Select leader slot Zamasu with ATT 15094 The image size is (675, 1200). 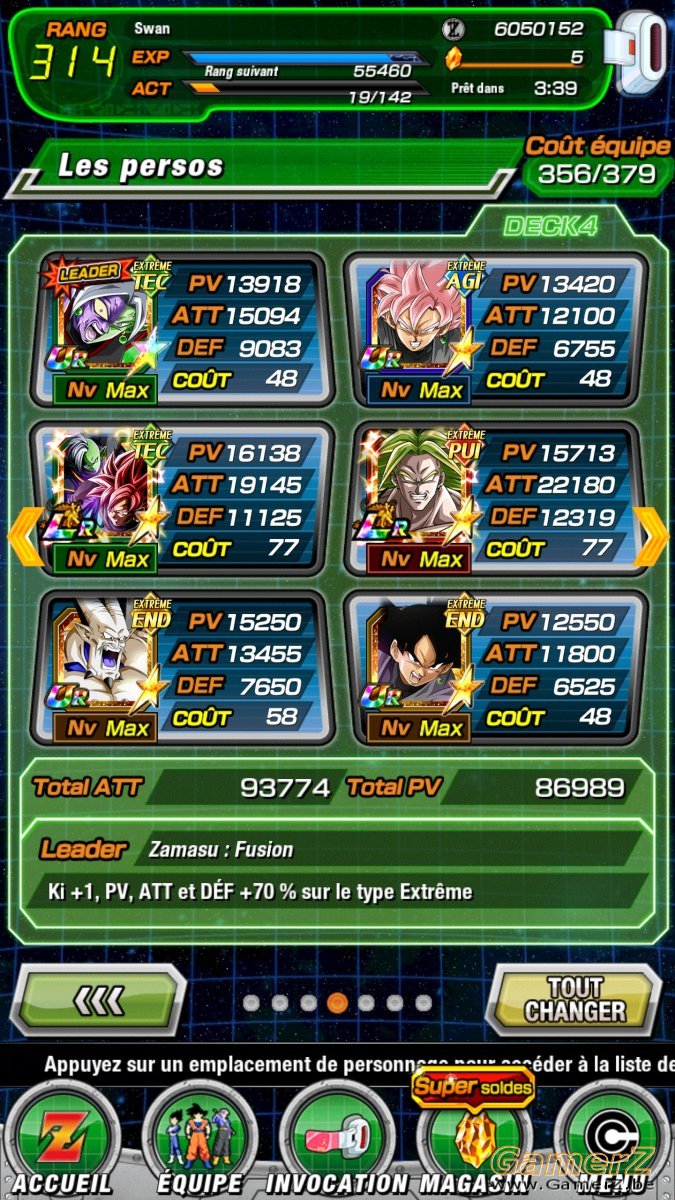(181, 330)
